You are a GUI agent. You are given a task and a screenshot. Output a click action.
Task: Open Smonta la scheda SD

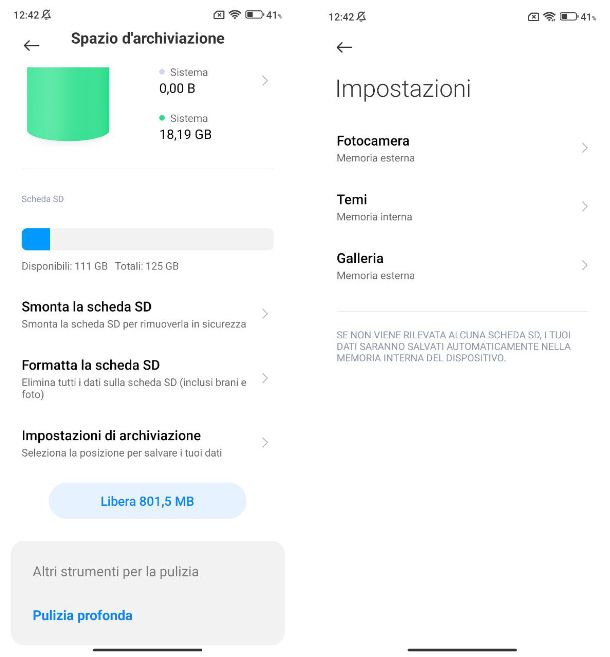click(x=145, y=313)
